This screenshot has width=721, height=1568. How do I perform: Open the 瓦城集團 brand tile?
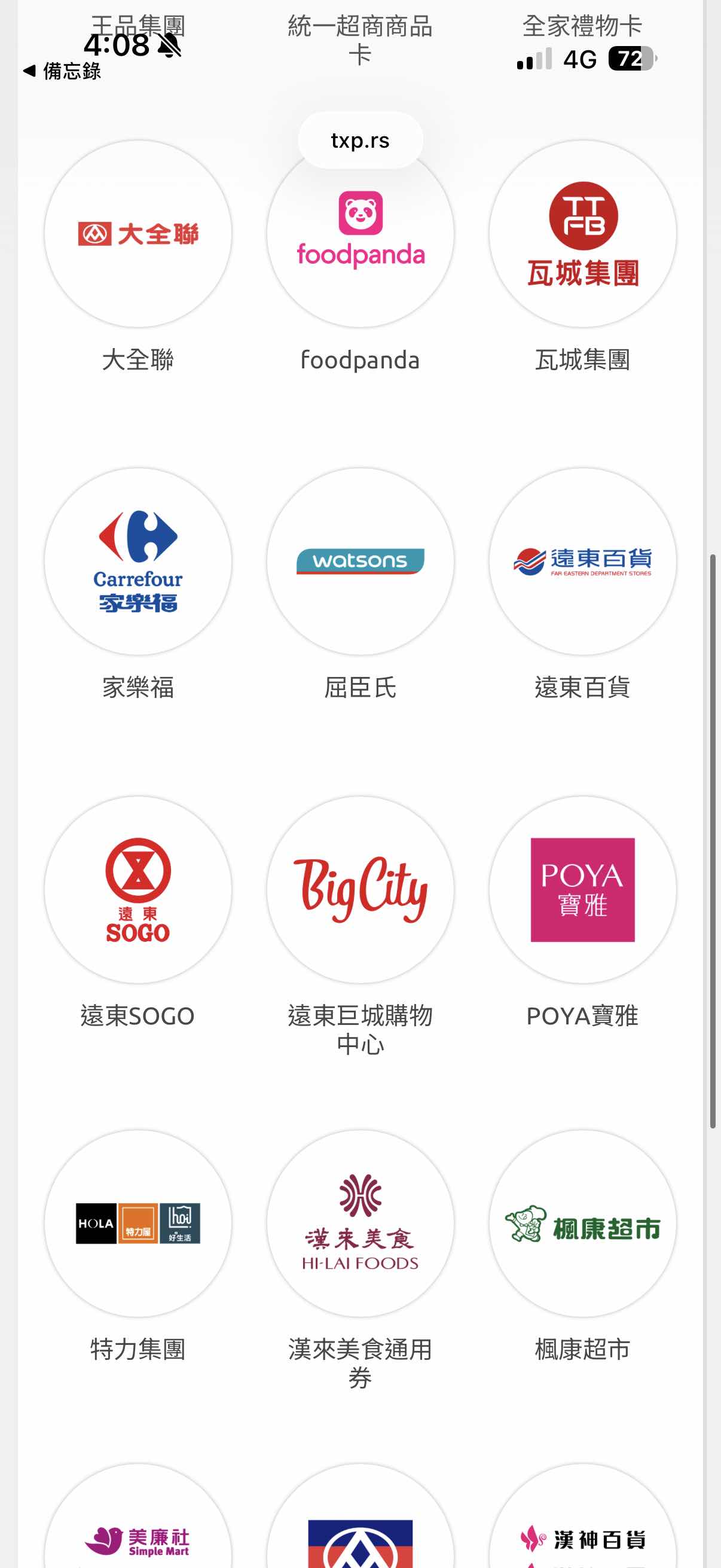pos(582,234)
